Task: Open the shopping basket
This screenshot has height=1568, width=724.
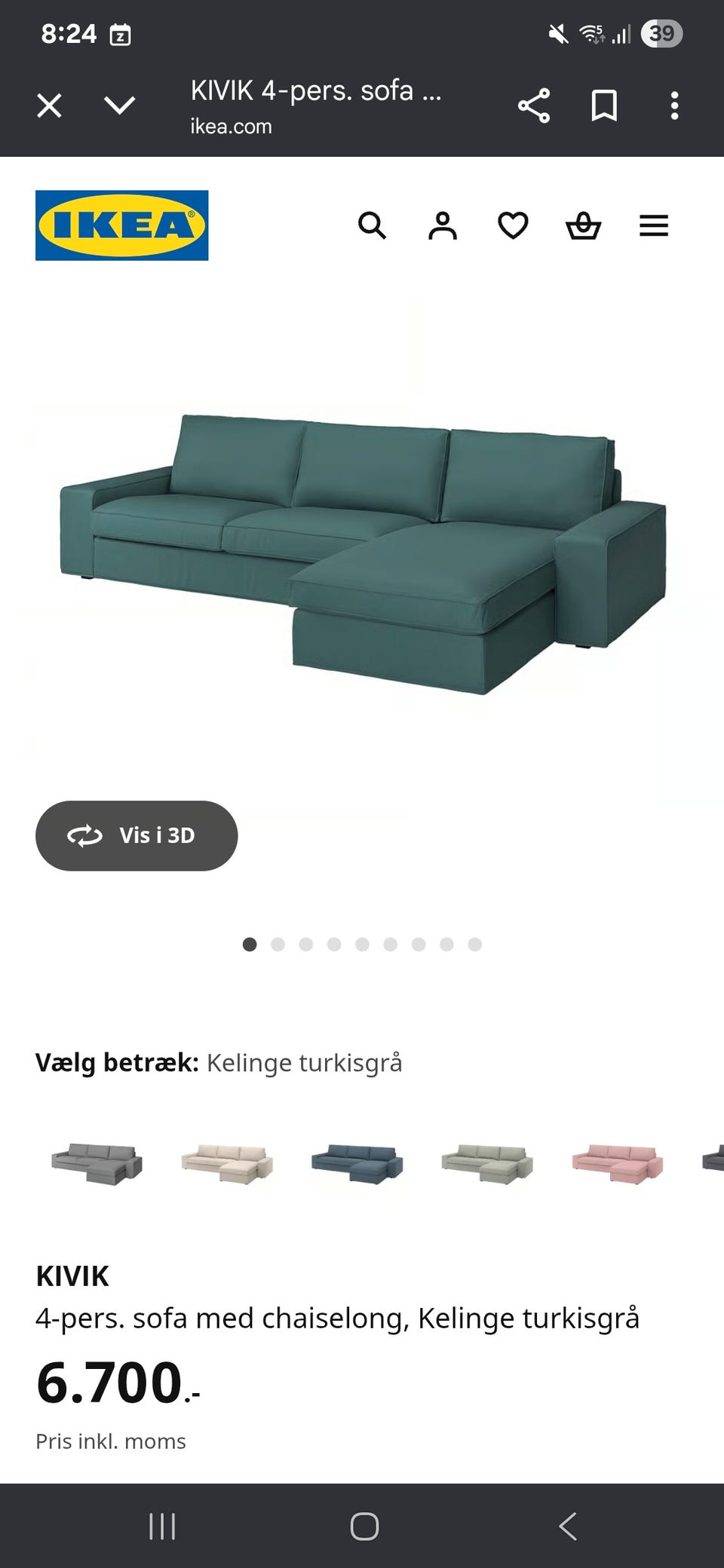Action: point(584,225)
